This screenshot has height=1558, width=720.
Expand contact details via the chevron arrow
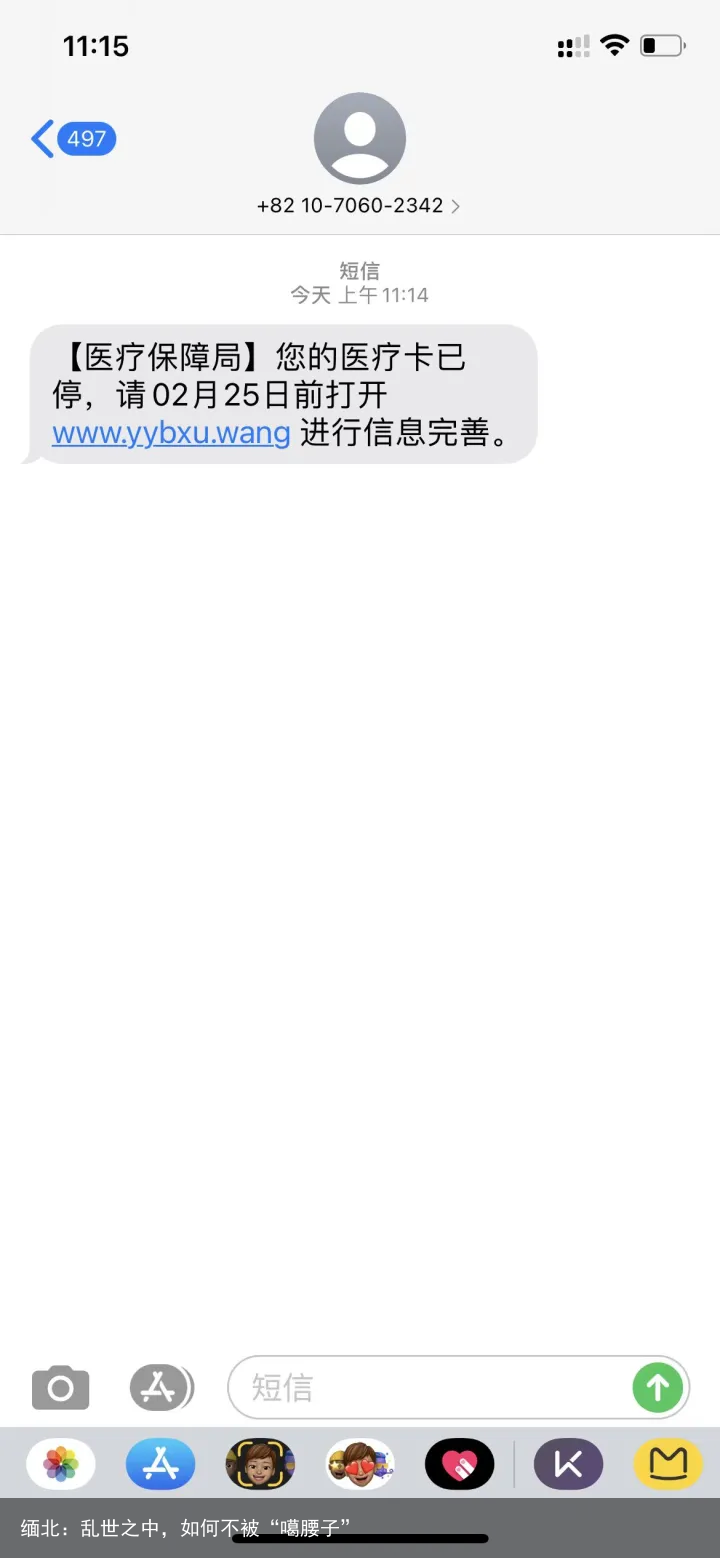click(x=456, y=205)
